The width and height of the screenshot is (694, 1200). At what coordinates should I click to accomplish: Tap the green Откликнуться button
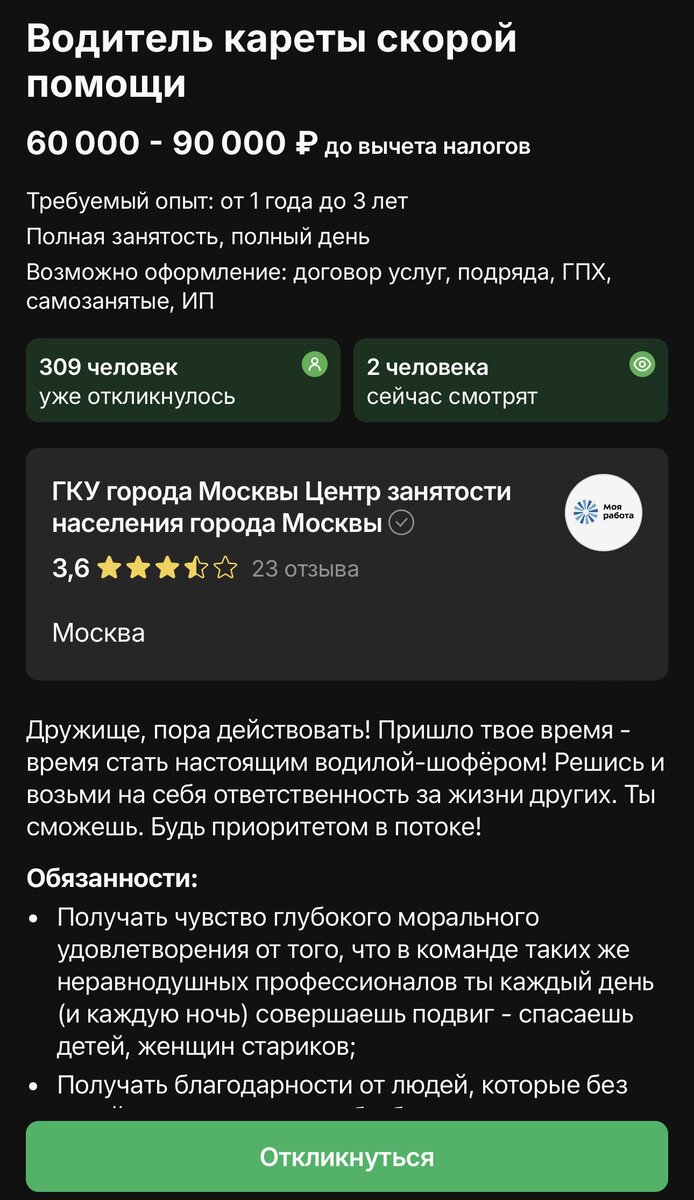(347, 1157)
